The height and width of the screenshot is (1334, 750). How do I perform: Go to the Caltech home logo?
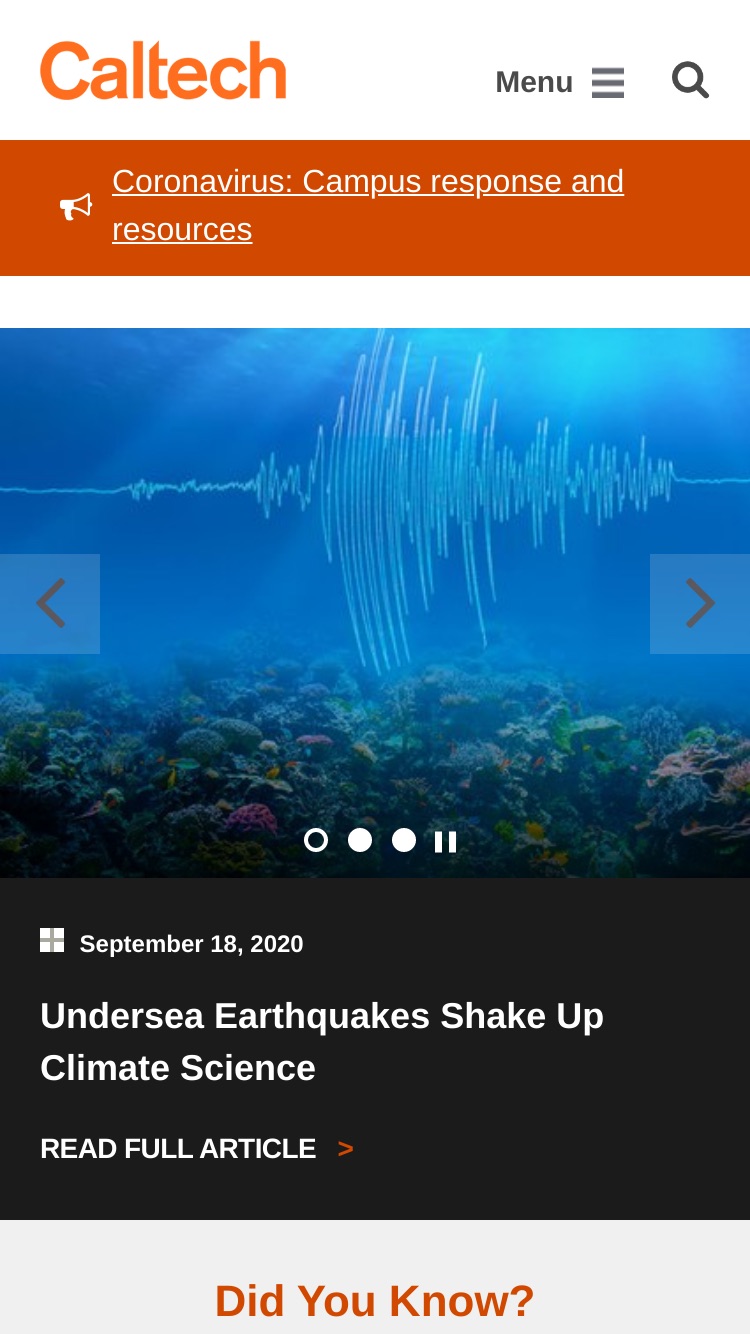coord(164,70)
